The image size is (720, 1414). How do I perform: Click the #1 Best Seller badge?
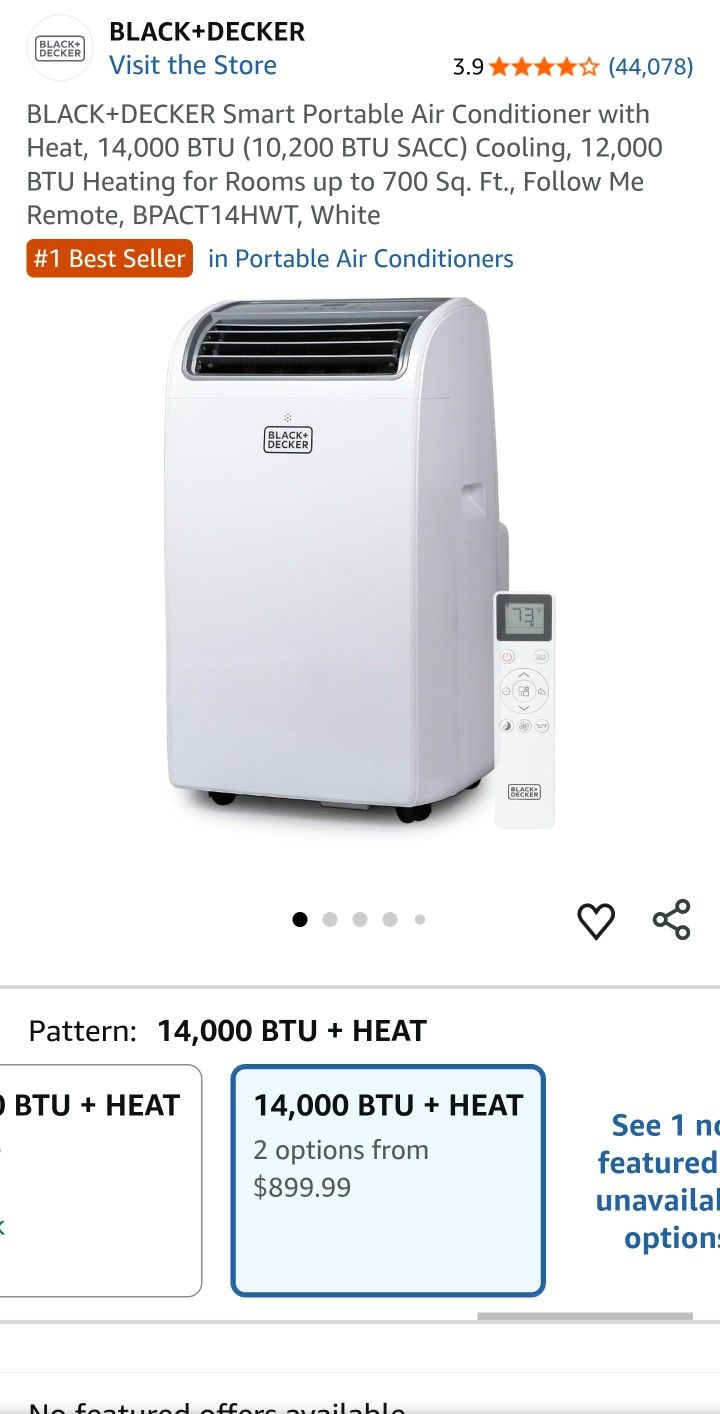click(x=108, y=258)
